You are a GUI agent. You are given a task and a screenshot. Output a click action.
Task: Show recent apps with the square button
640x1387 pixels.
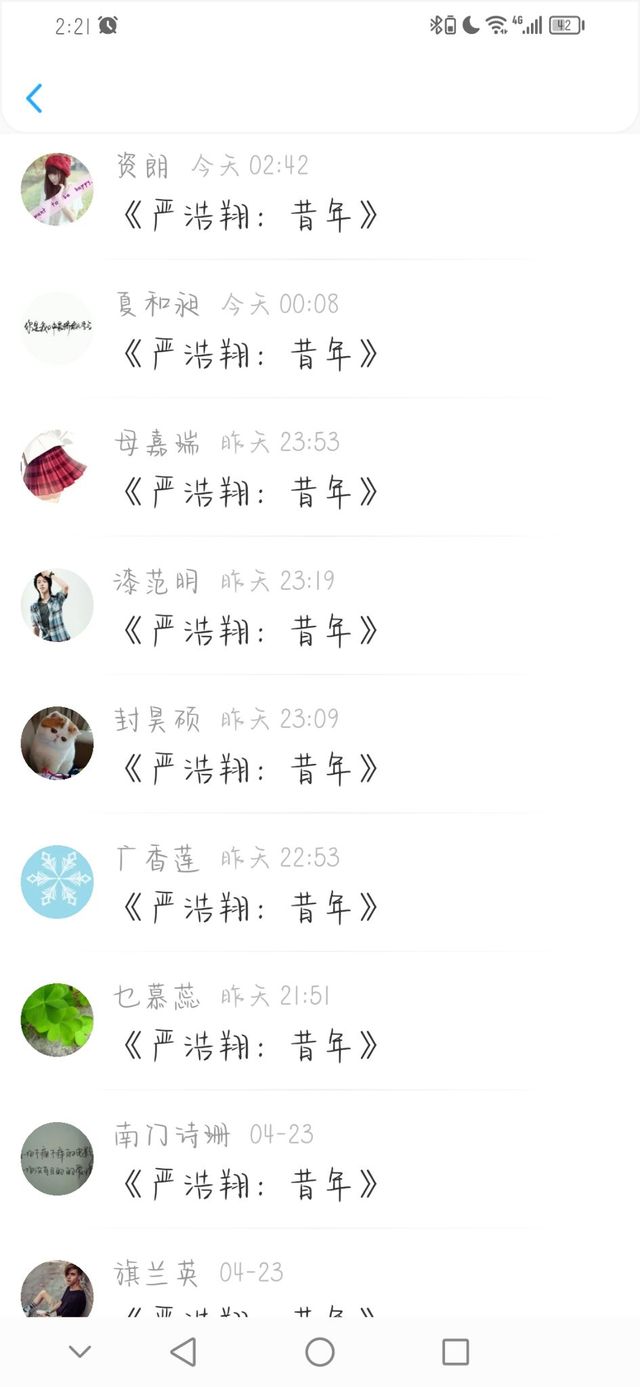pos(455,1352)
